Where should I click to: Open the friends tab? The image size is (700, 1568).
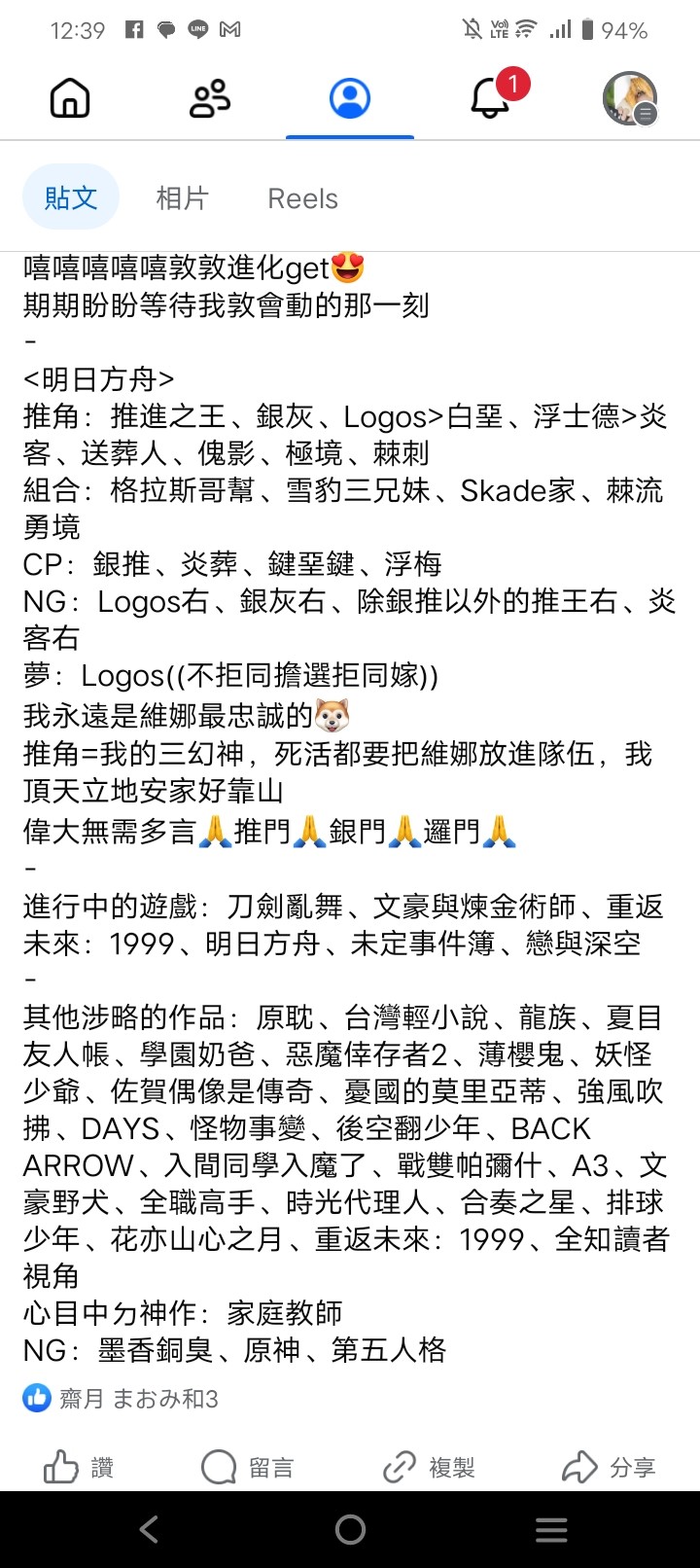pos(210,98)
